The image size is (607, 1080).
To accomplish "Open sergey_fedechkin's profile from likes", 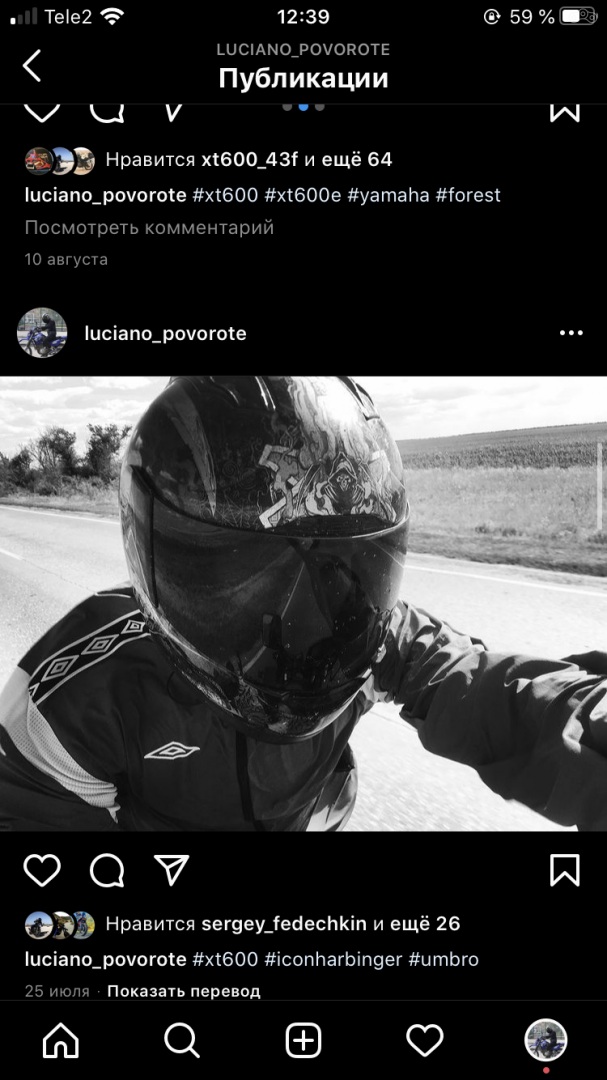I will click(x=284, y=924).
